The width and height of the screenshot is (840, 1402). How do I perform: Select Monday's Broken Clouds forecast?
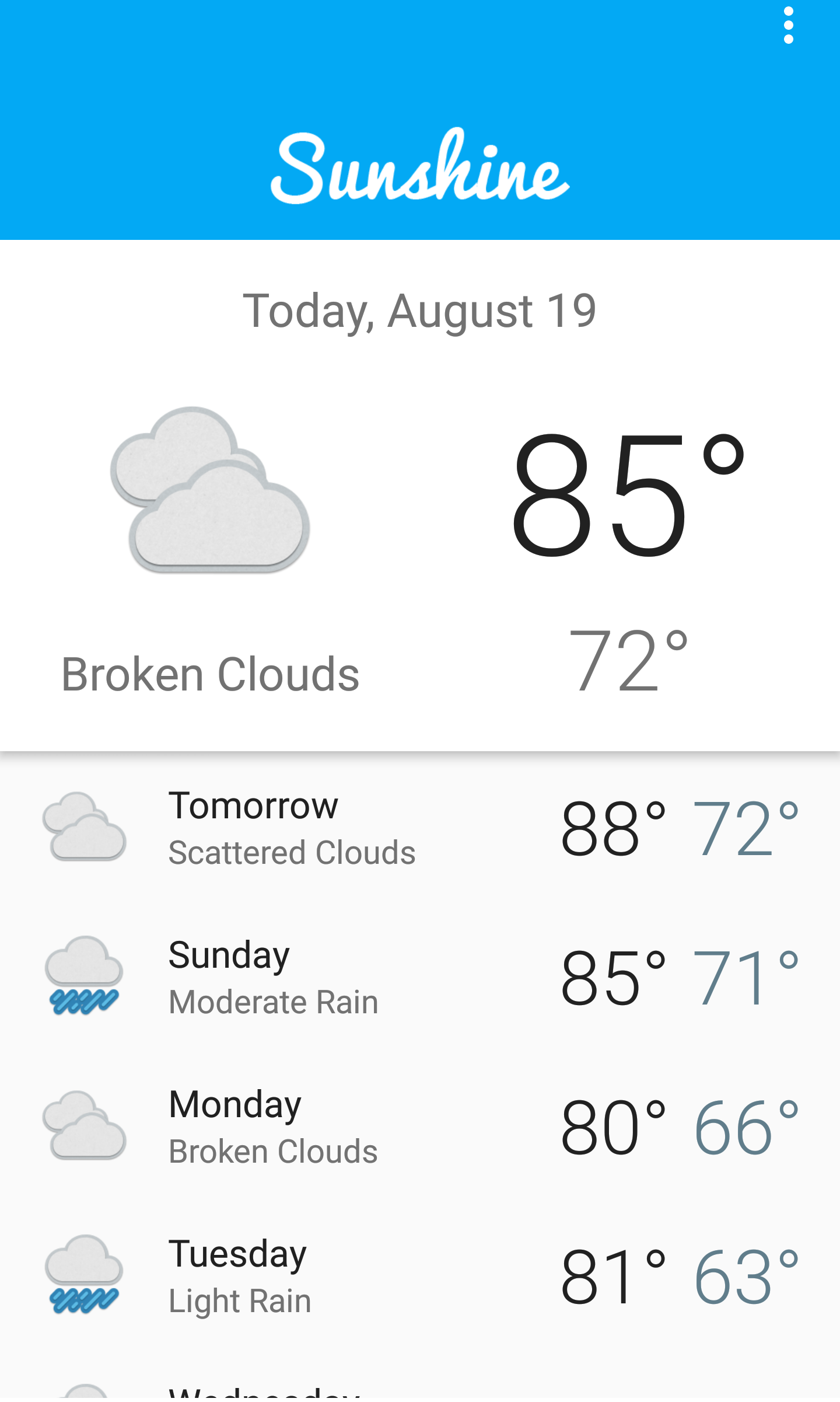420,1127
